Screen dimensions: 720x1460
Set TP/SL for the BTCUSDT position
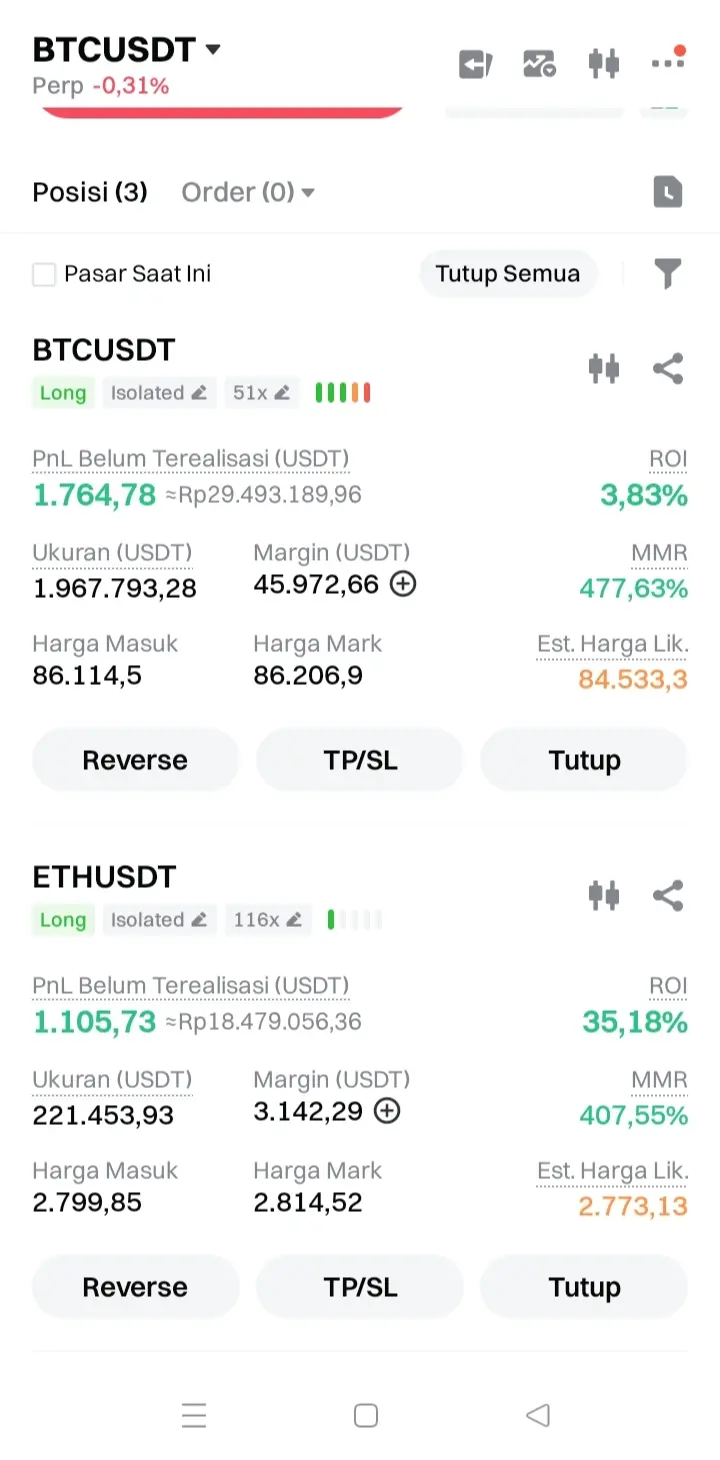tap(360, 760)
